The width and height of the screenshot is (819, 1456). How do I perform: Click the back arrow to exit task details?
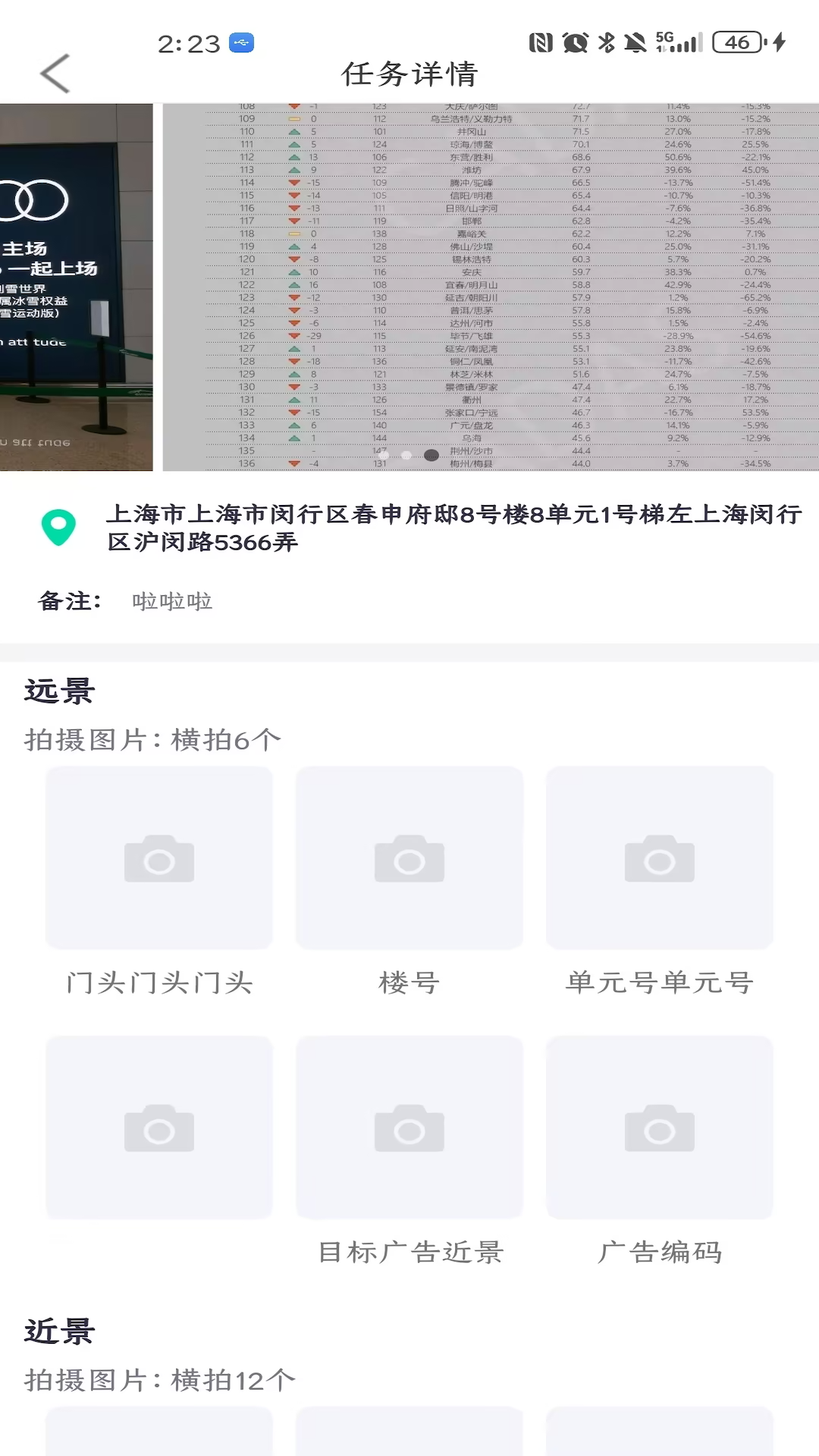(53, 74)
